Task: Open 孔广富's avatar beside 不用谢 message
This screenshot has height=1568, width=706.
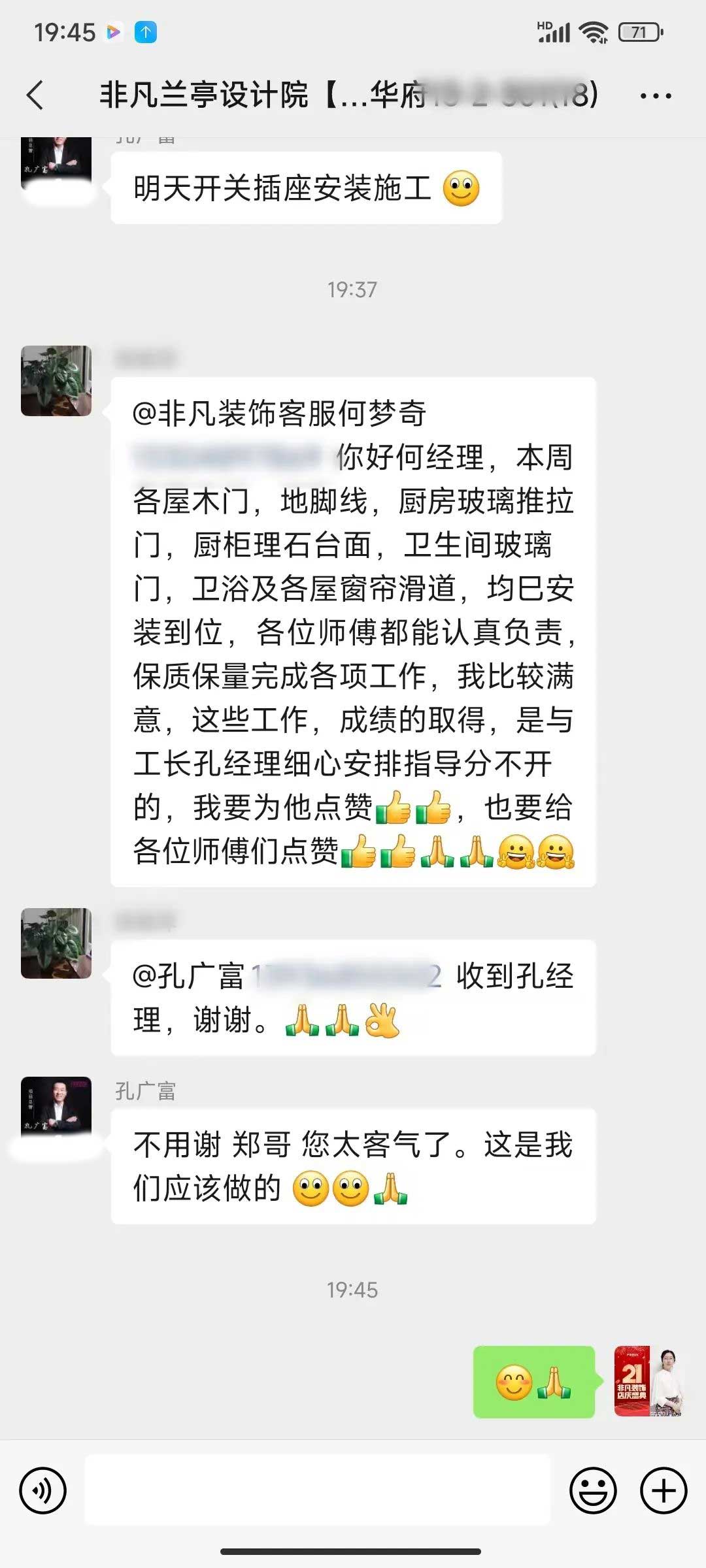Action: click(x=56, y=1111)
